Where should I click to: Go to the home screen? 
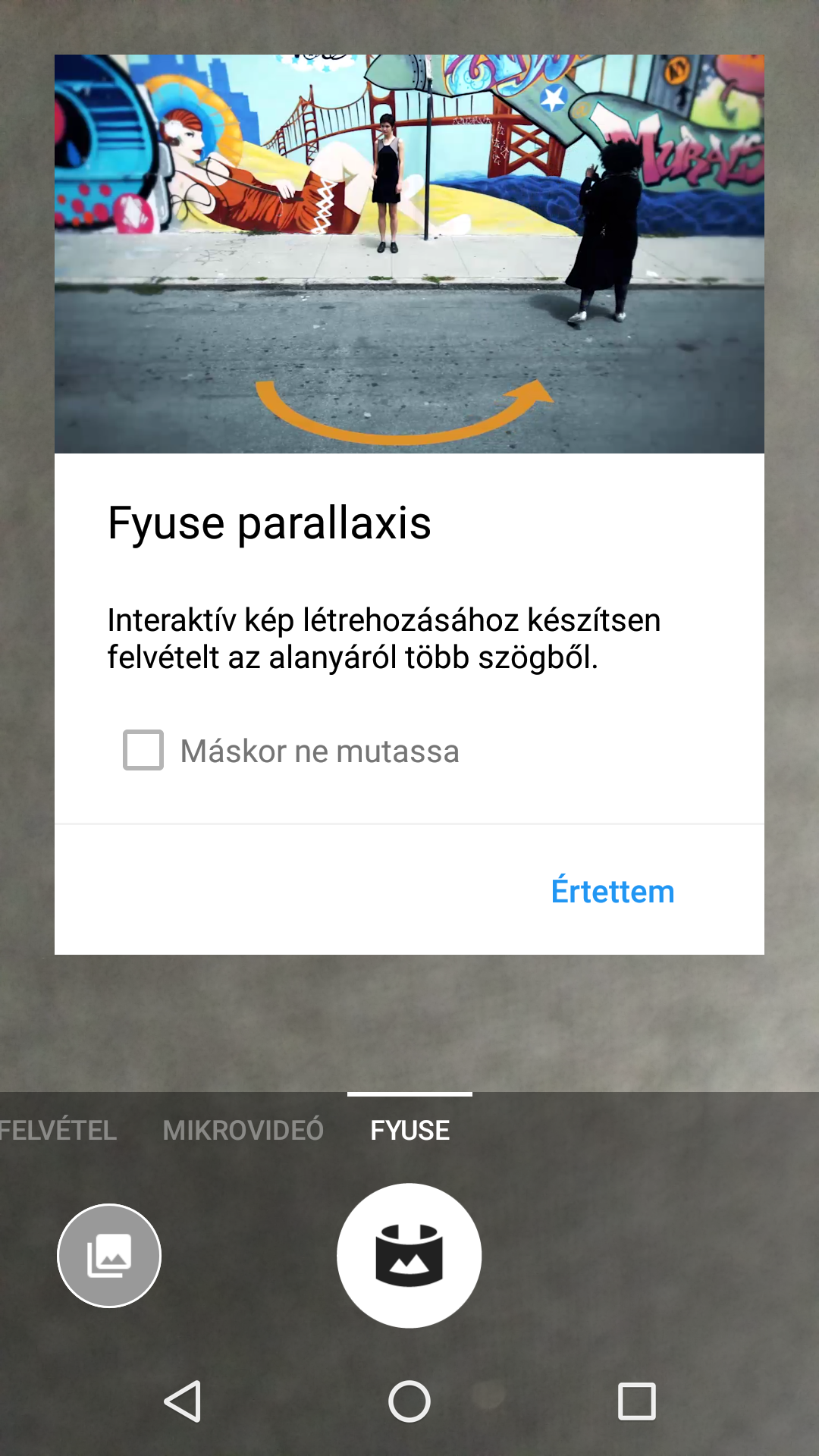point(409,1401)
